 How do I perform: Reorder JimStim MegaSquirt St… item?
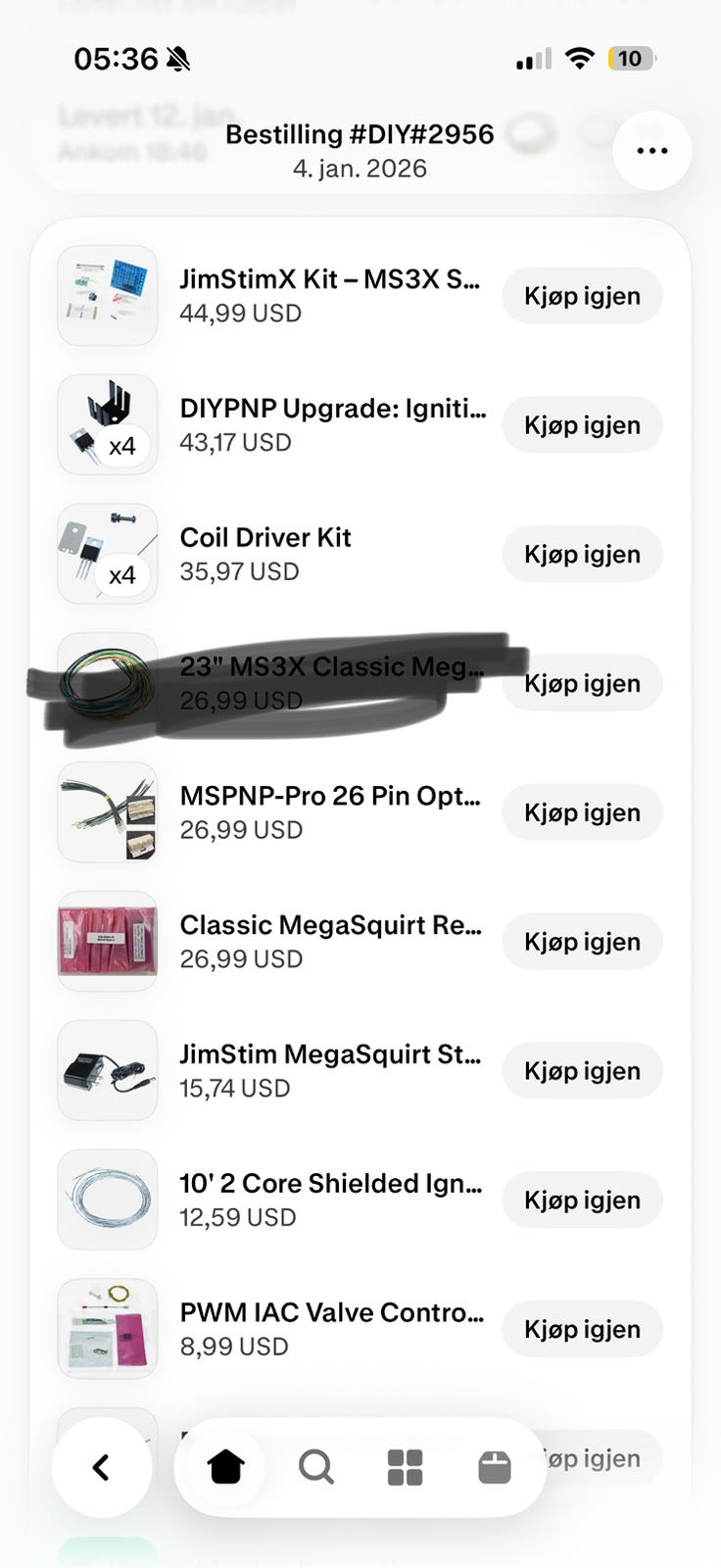tap(582, 1071)
